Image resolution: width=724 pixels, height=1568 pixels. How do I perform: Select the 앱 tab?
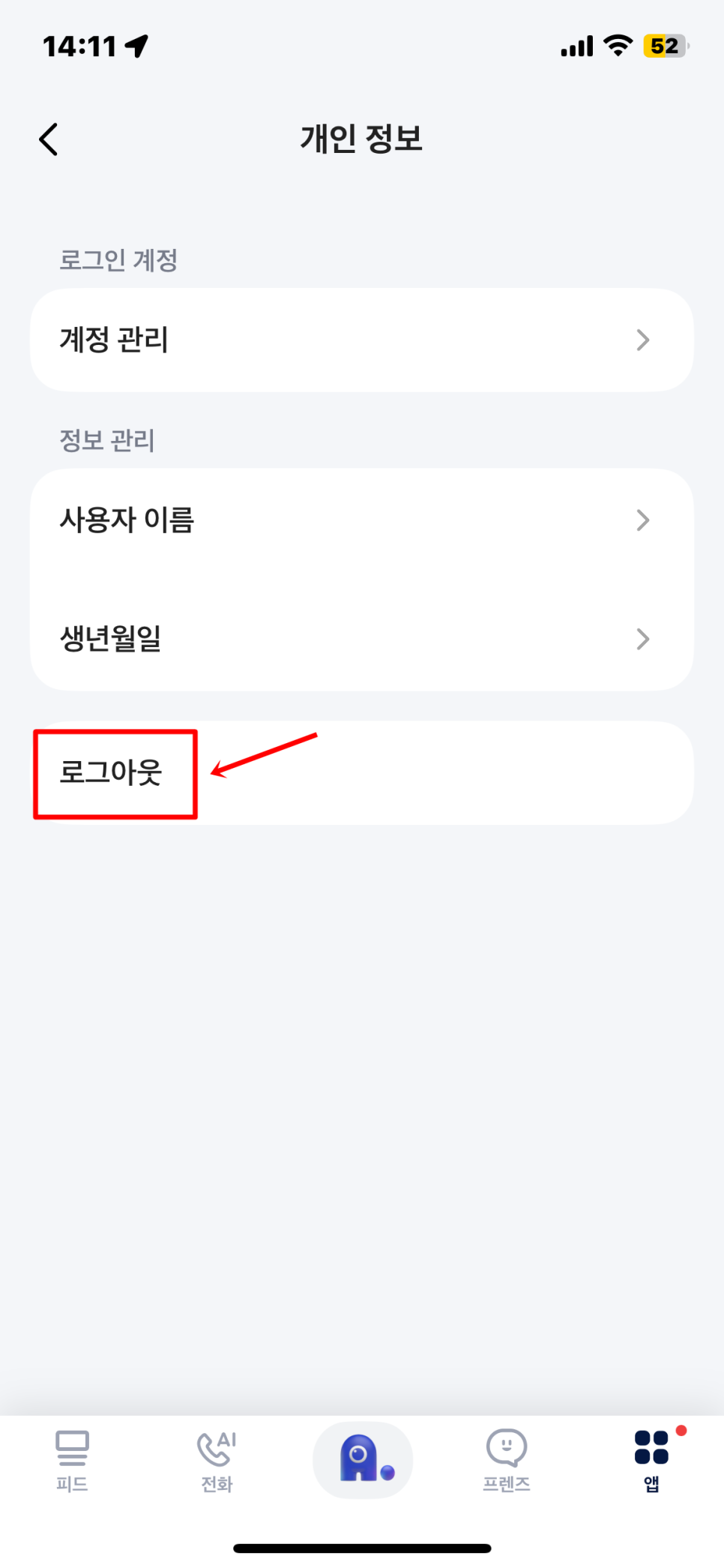coord(652,1461)
